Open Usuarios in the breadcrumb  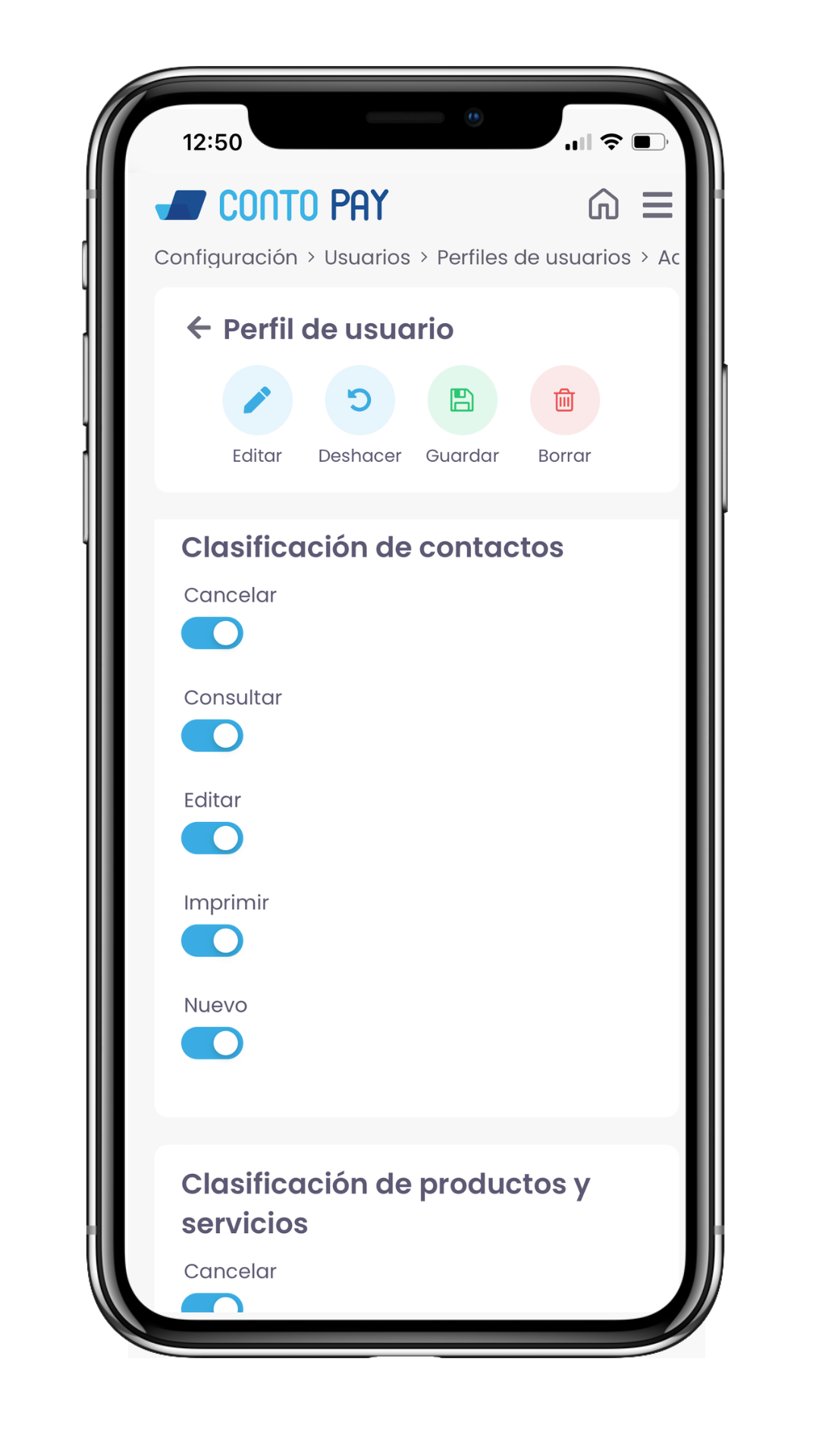pos(367,258)
